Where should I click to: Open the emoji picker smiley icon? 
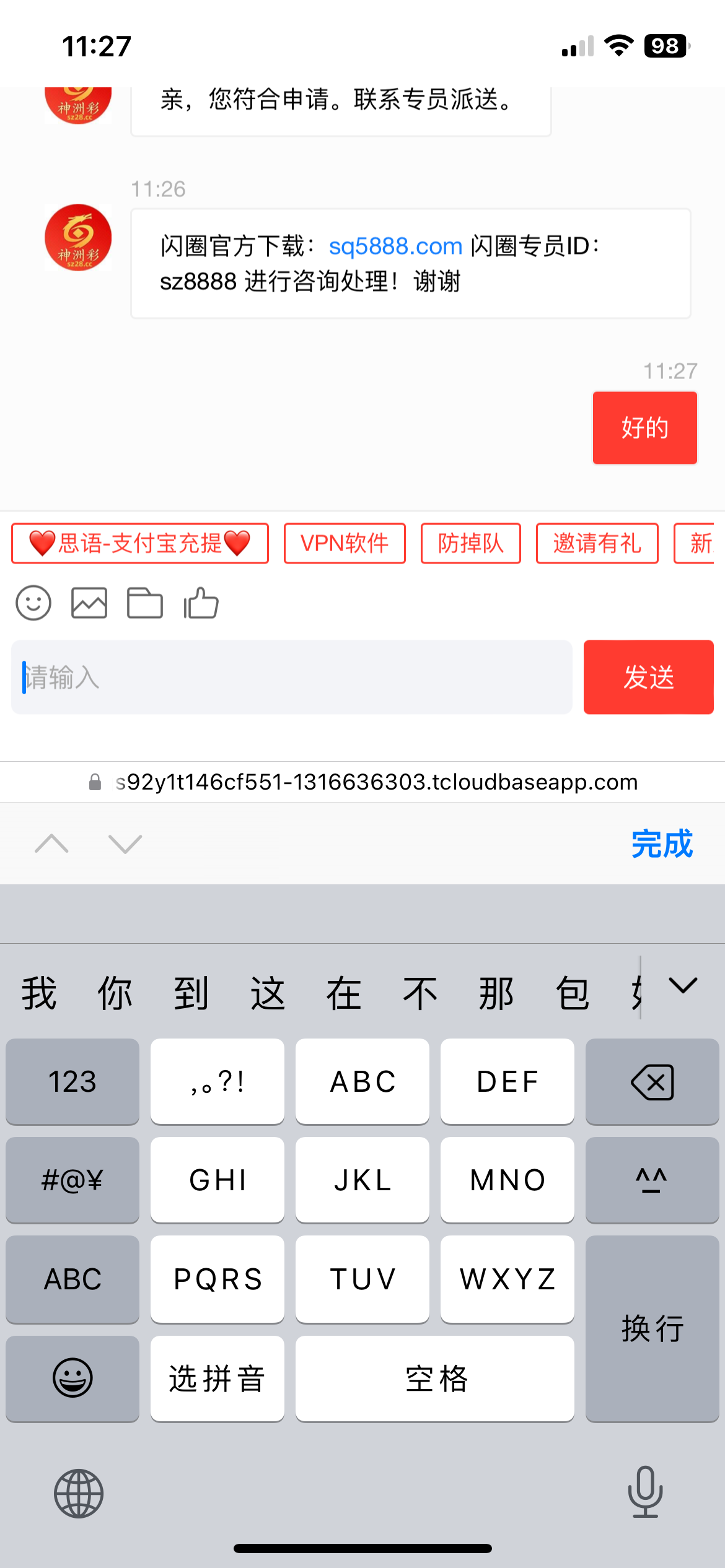33,603
